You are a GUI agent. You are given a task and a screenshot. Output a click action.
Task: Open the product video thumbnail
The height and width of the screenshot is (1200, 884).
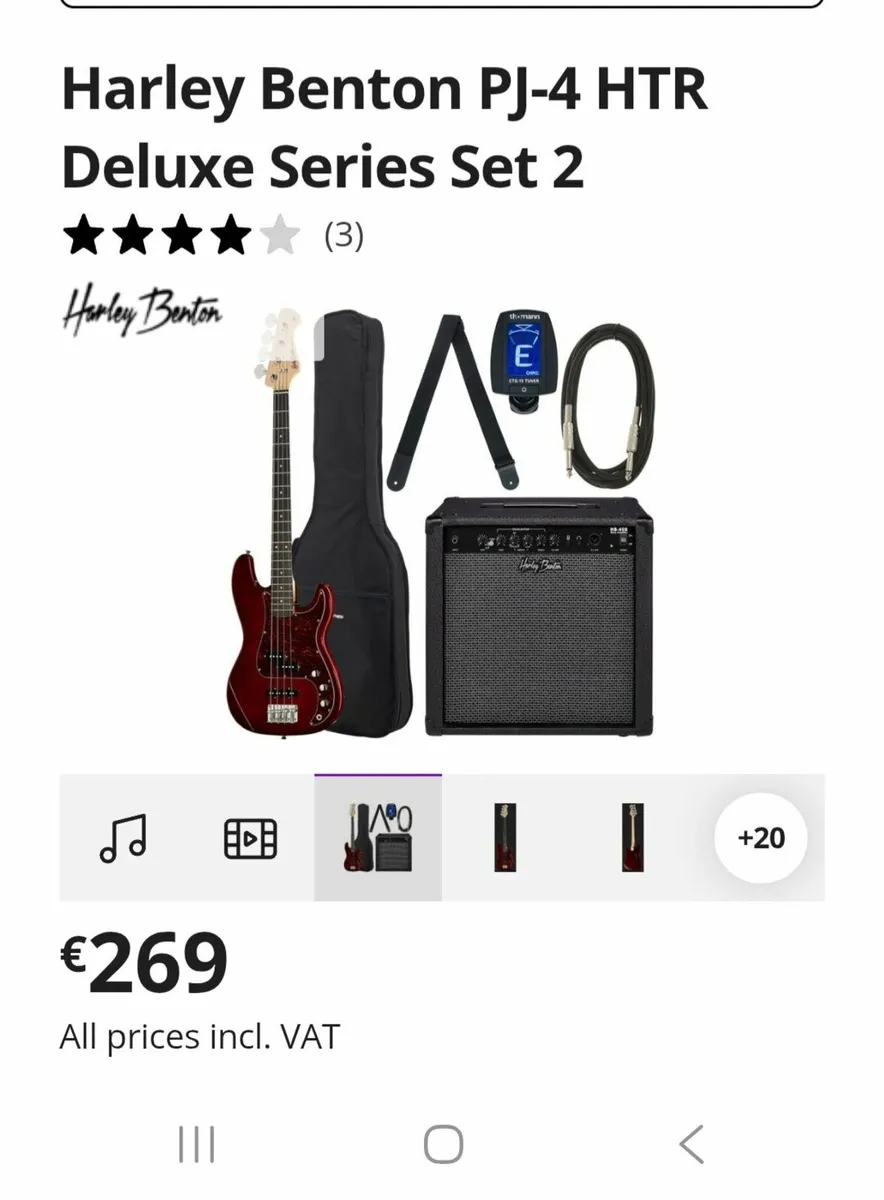click(250, 838)
